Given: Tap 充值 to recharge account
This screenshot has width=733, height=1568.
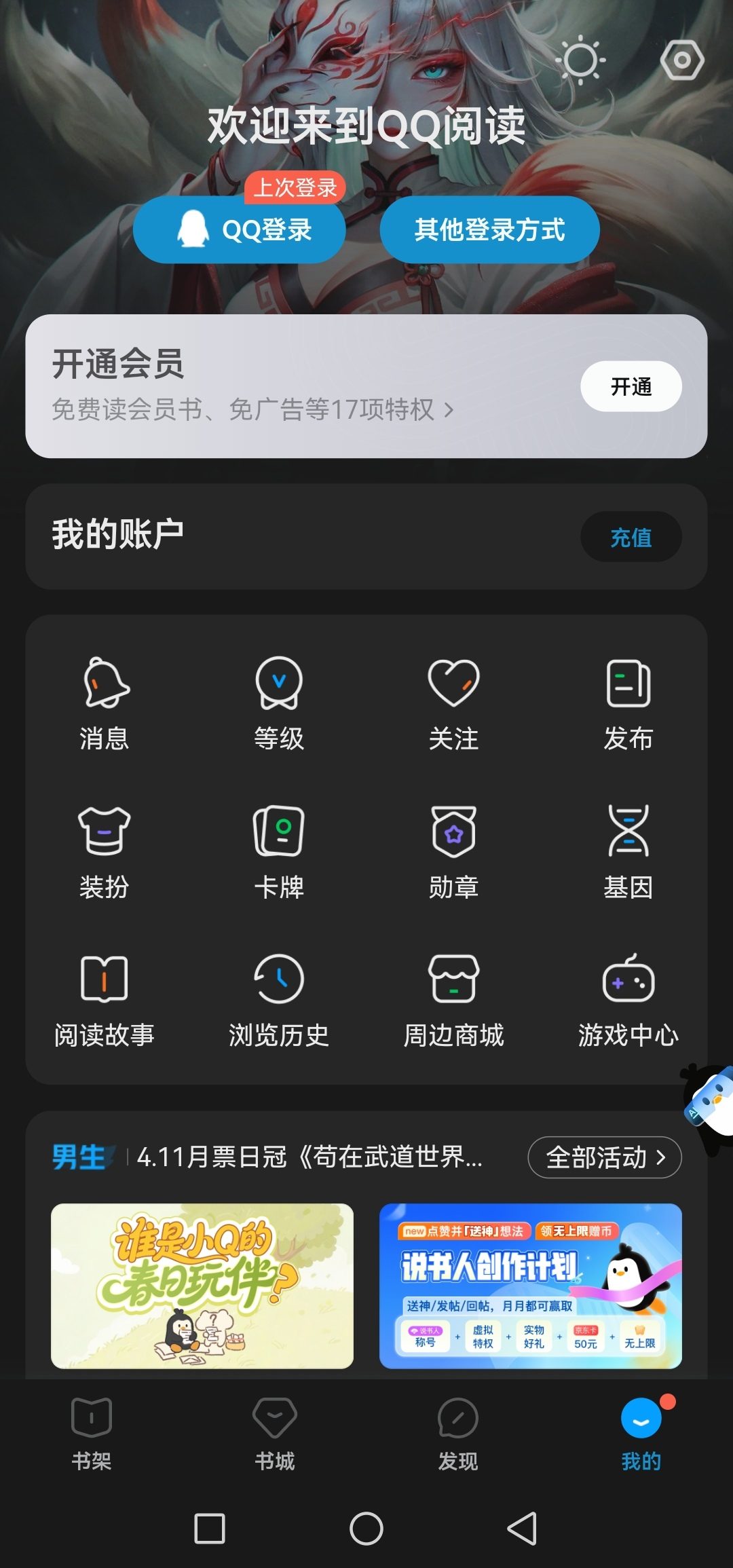Looking at the screenshot, I should (x=631, y=537).
